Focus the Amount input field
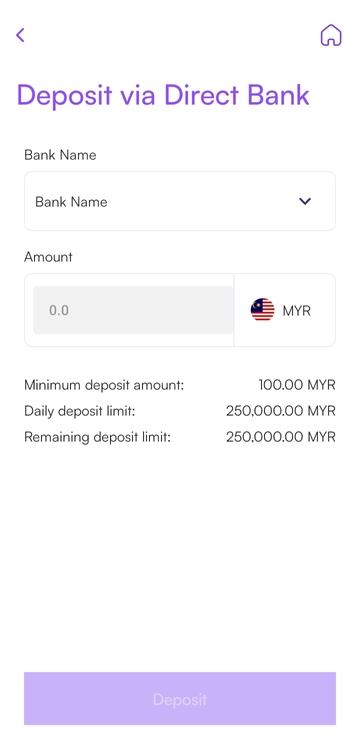The width and height of the screenshot is (360, 737). [x=133, y=310]
